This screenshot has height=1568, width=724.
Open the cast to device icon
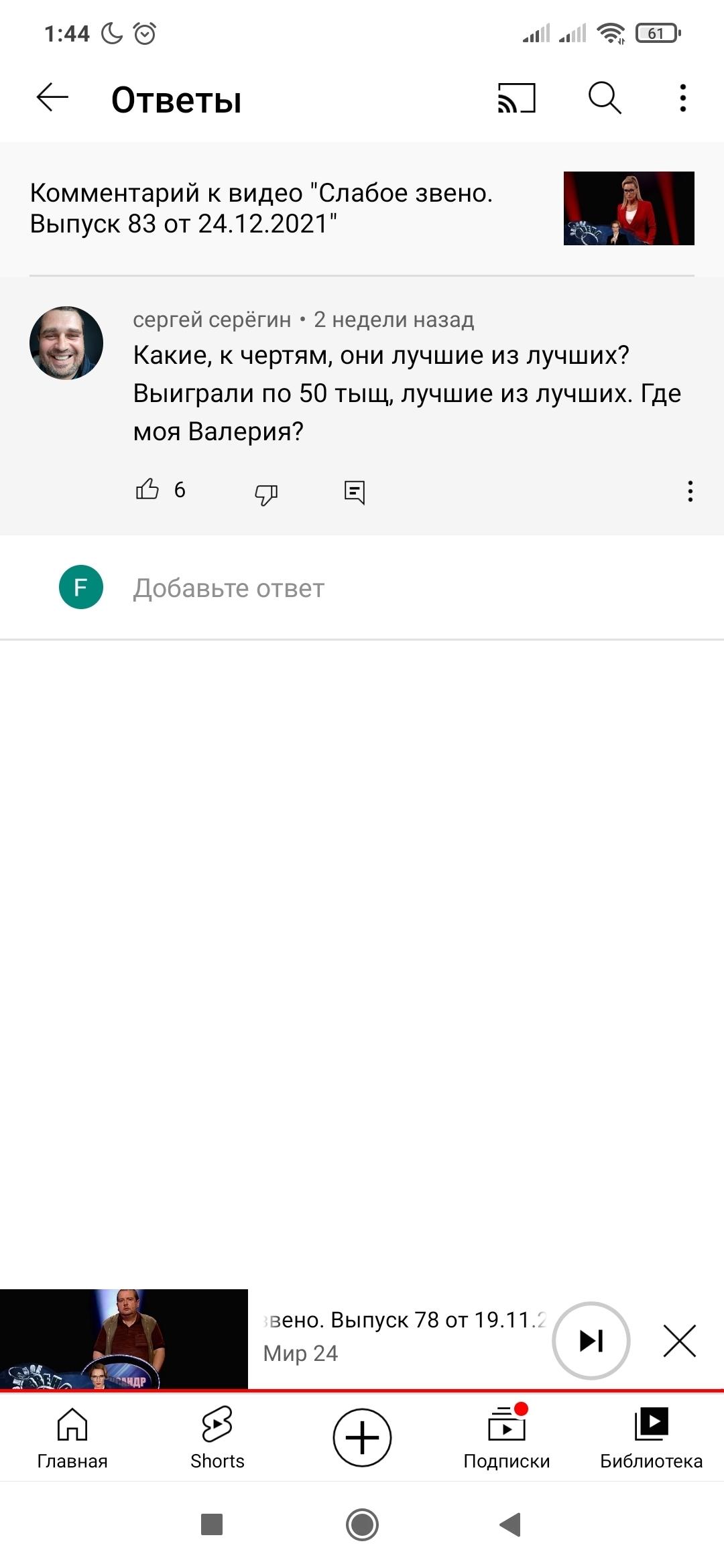point(516,98)
